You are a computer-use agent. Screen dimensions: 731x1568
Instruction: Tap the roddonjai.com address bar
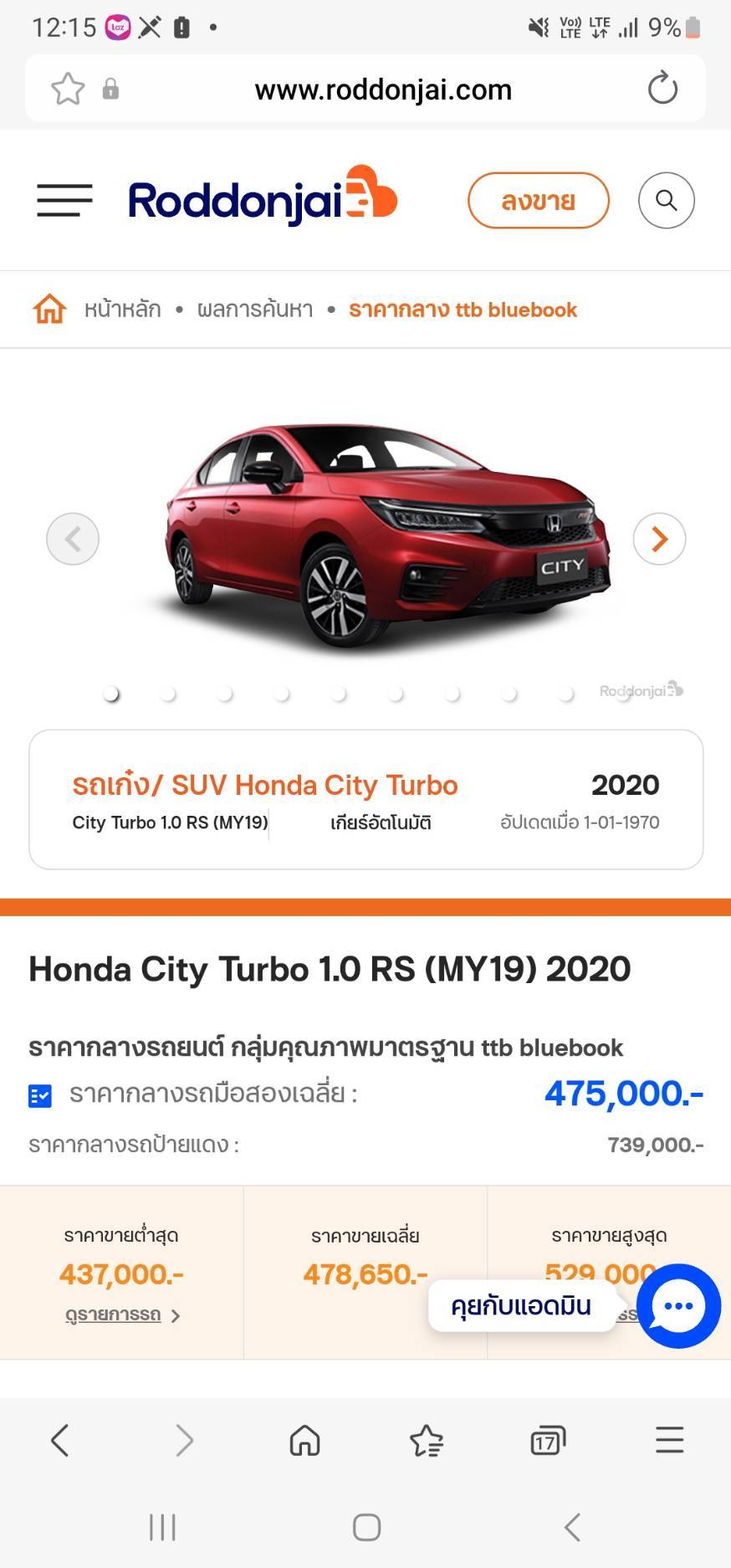tap(383, 90)
